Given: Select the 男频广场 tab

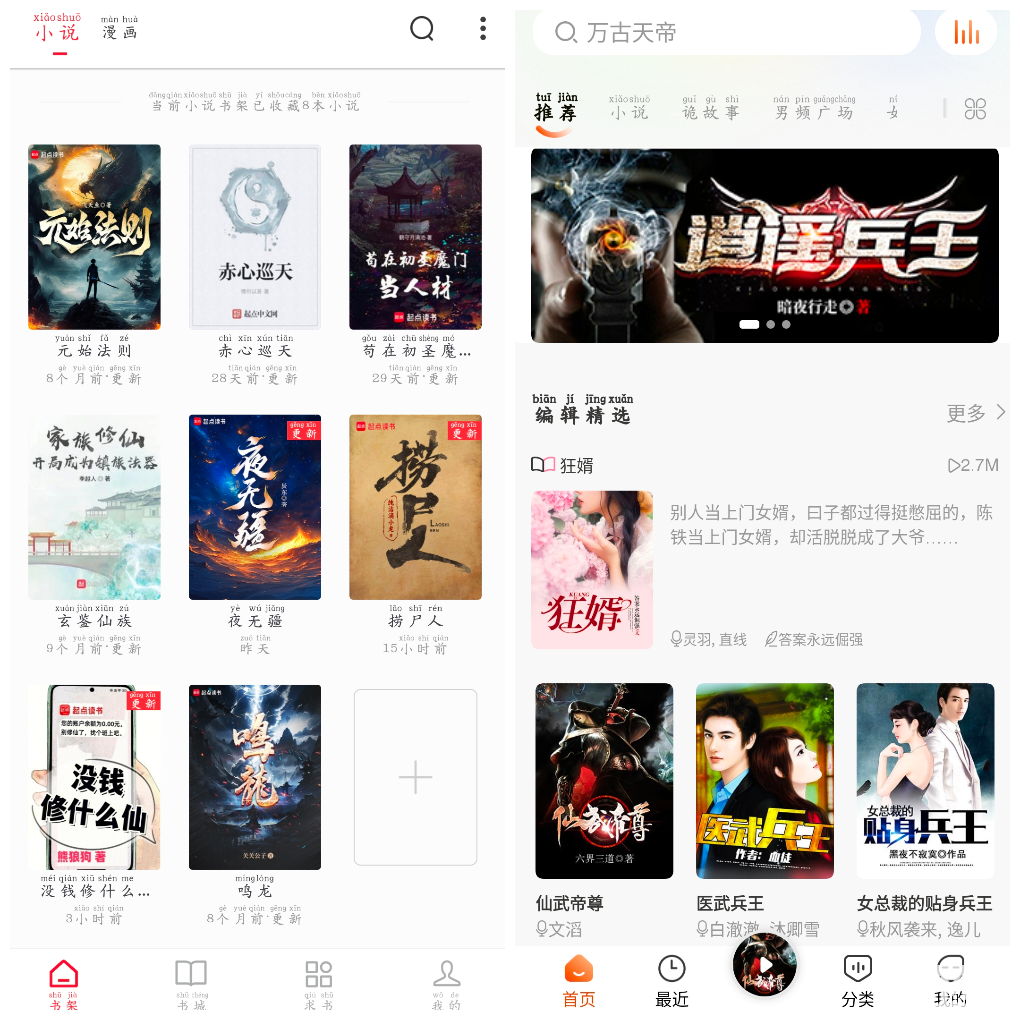Looking at the screenshot, I should coord(813,108).
